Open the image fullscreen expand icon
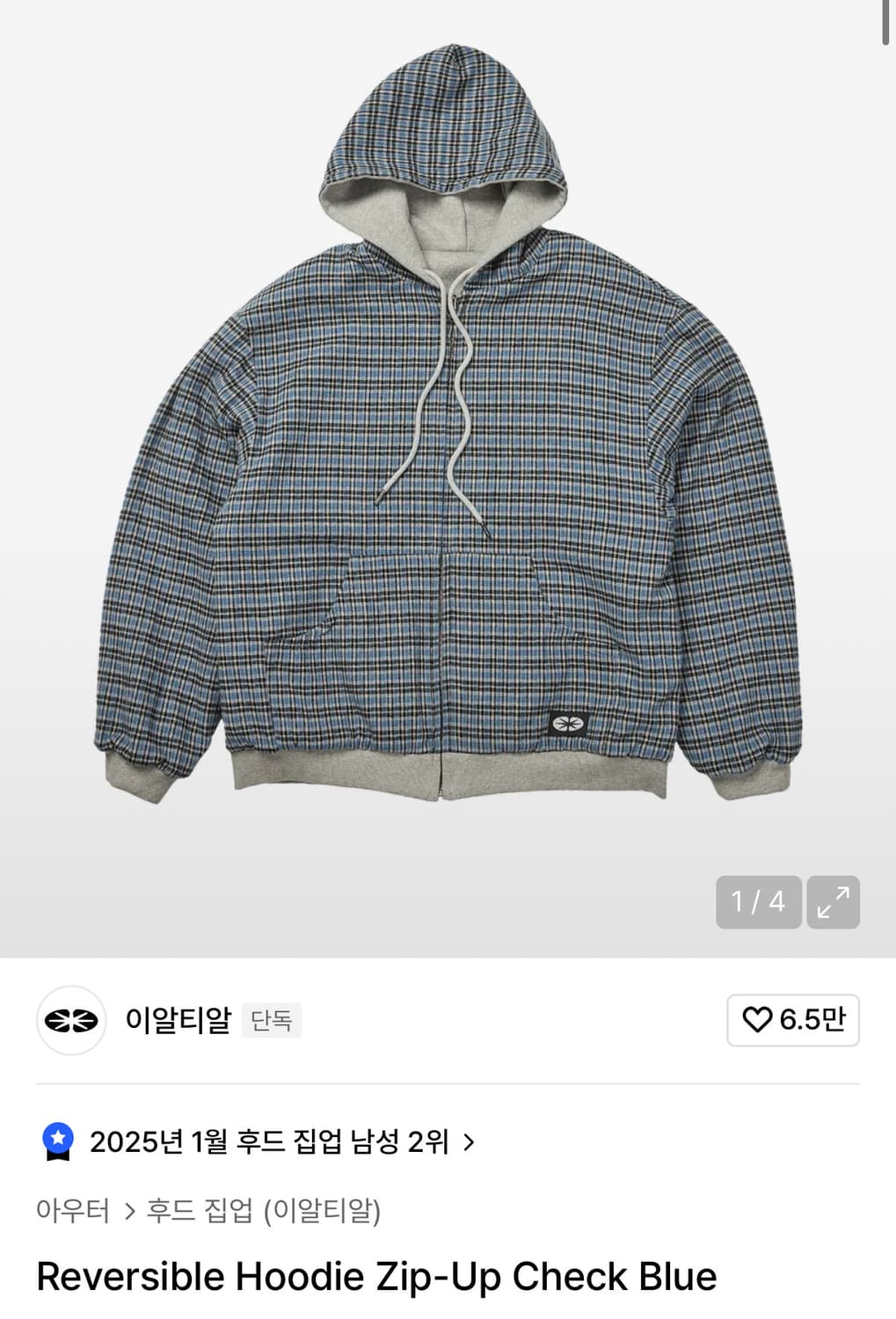The height and width of the screenshot is (1319, 896). [x=834, y=902]
